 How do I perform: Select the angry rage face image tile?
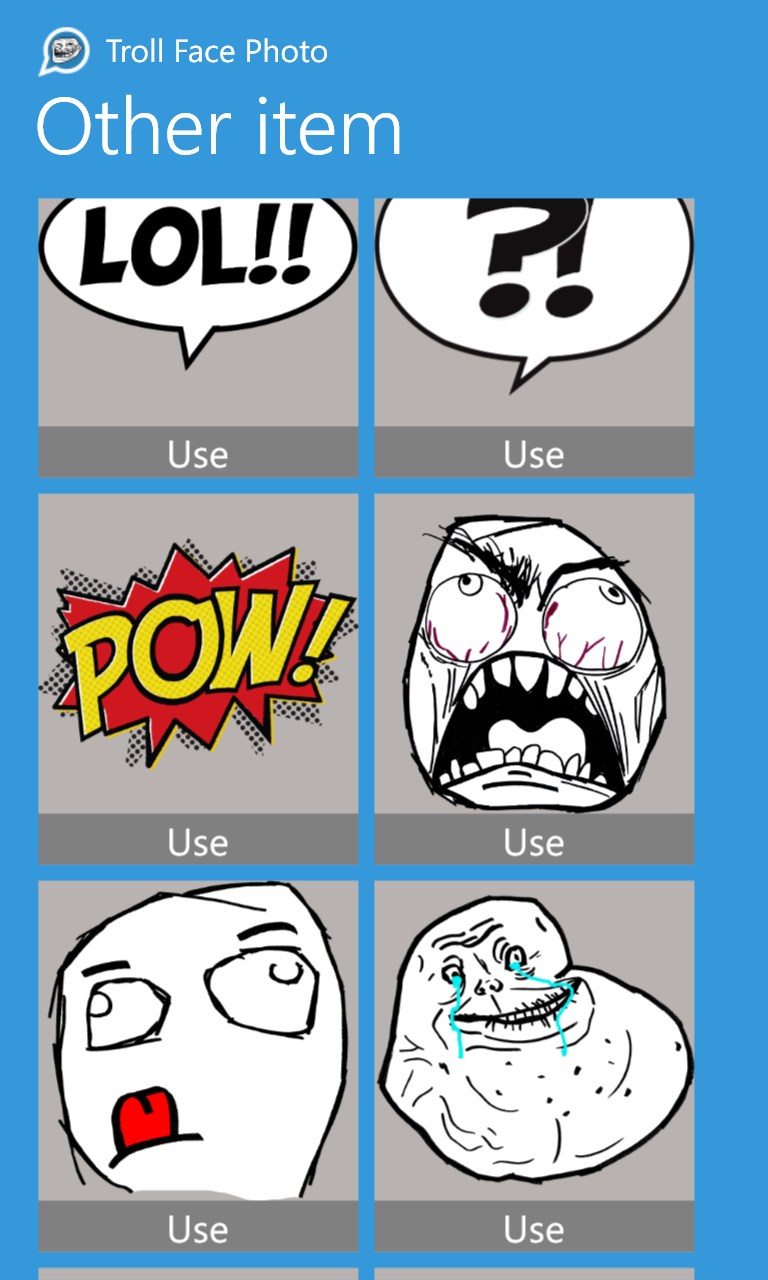point(534,655)
